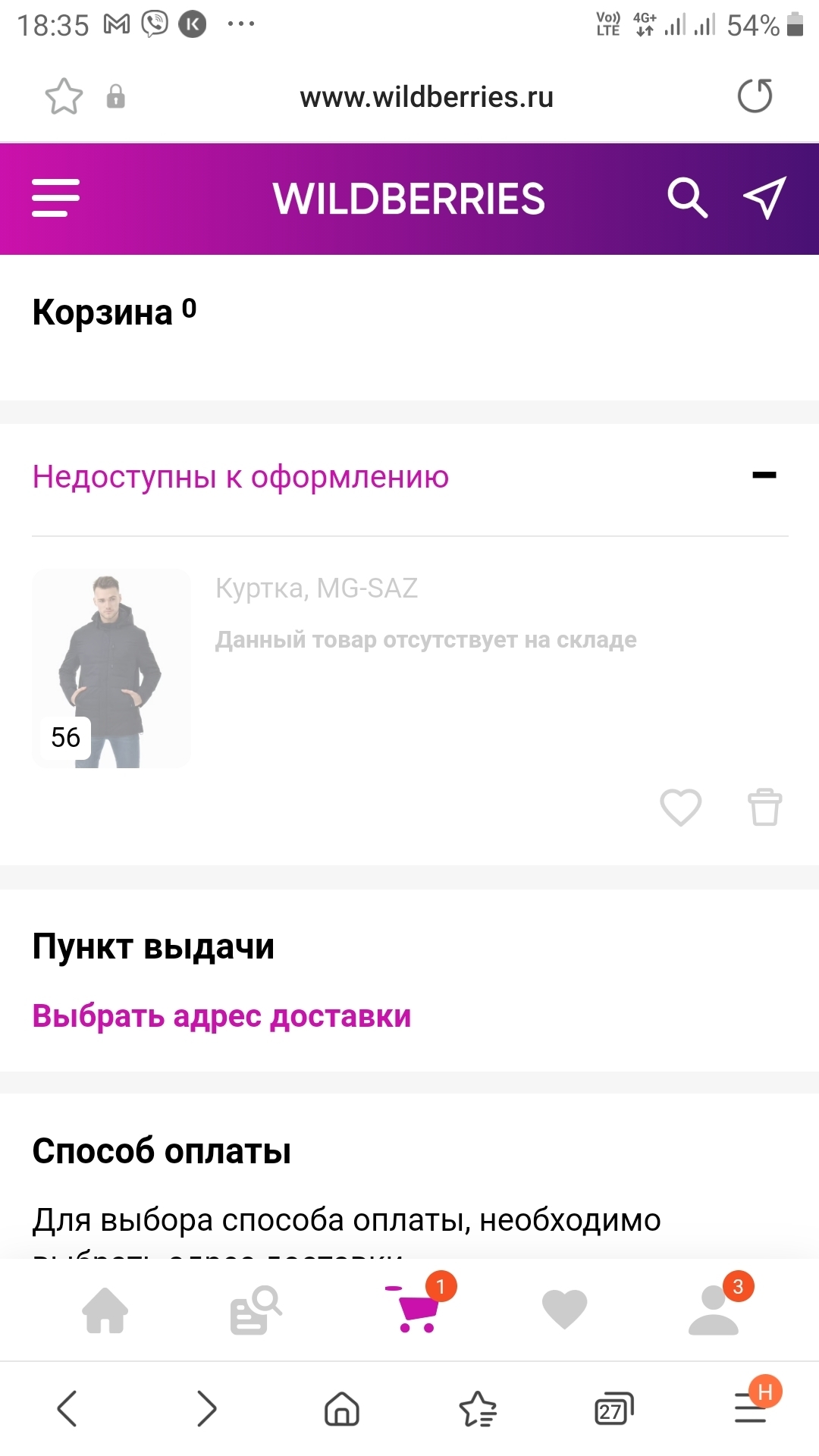Open the browser main menu
This screenshot has width=819, height=1456.
coord(751,1409)
